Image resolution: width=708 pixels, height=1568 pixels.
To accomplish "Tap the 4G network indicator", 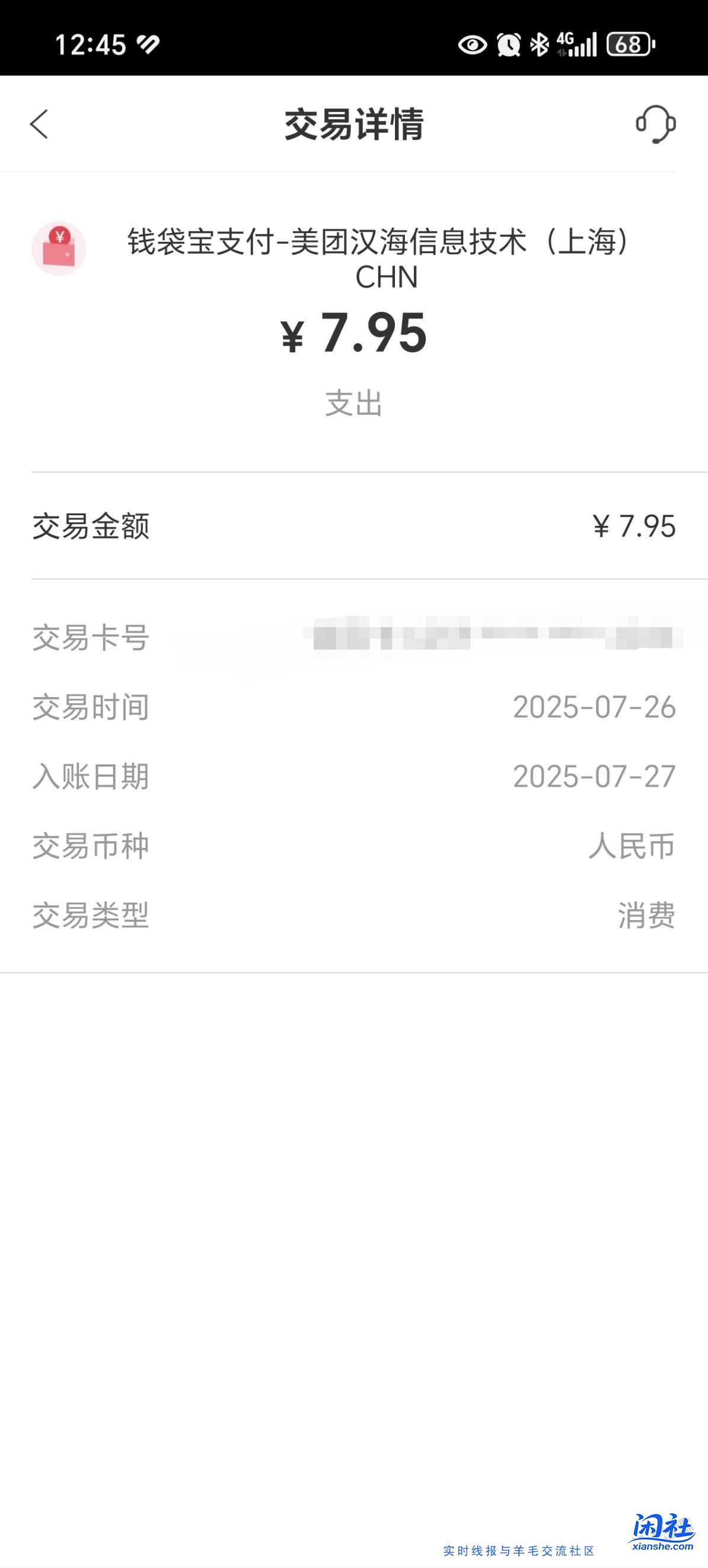I will (x=564, y=40).
